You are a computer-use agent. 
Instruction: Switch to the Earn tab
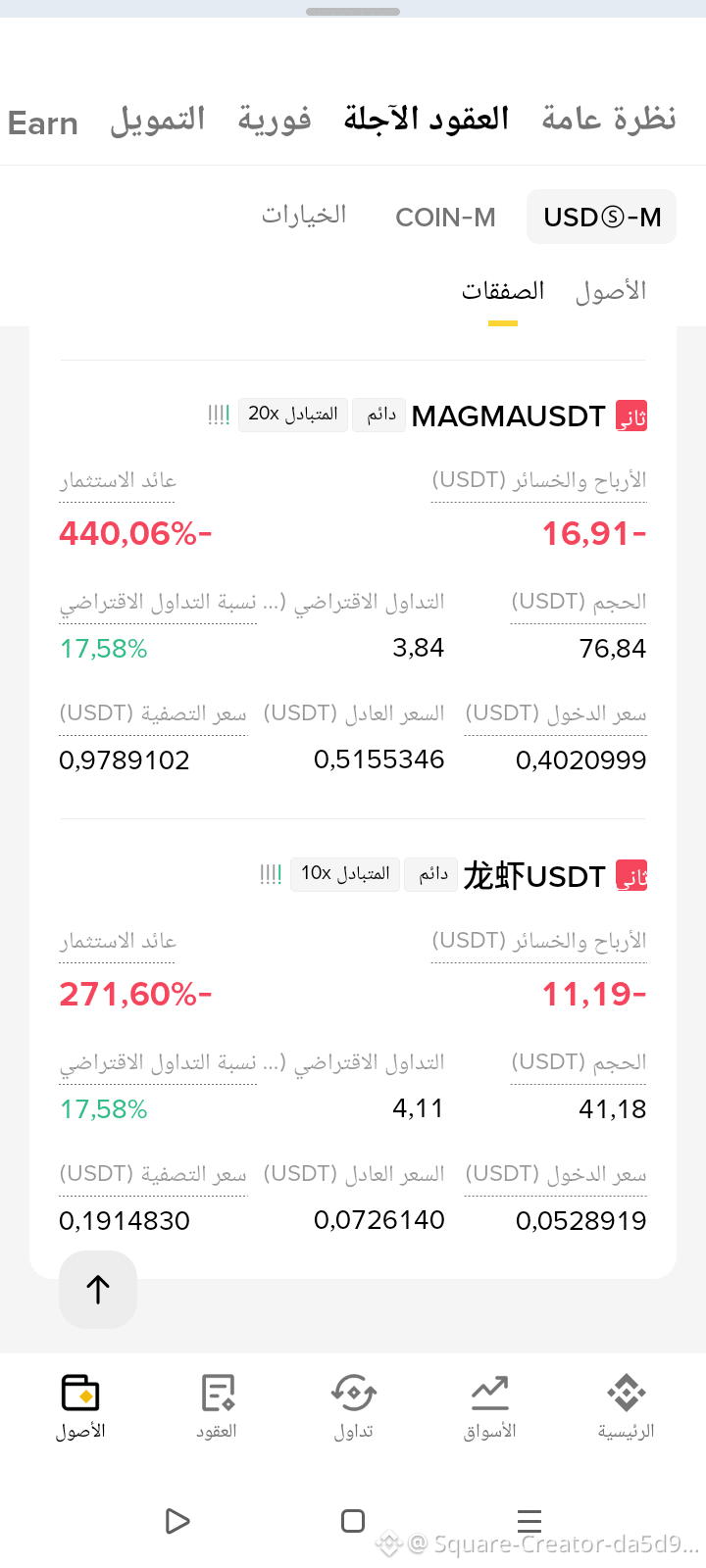[43, 123]
